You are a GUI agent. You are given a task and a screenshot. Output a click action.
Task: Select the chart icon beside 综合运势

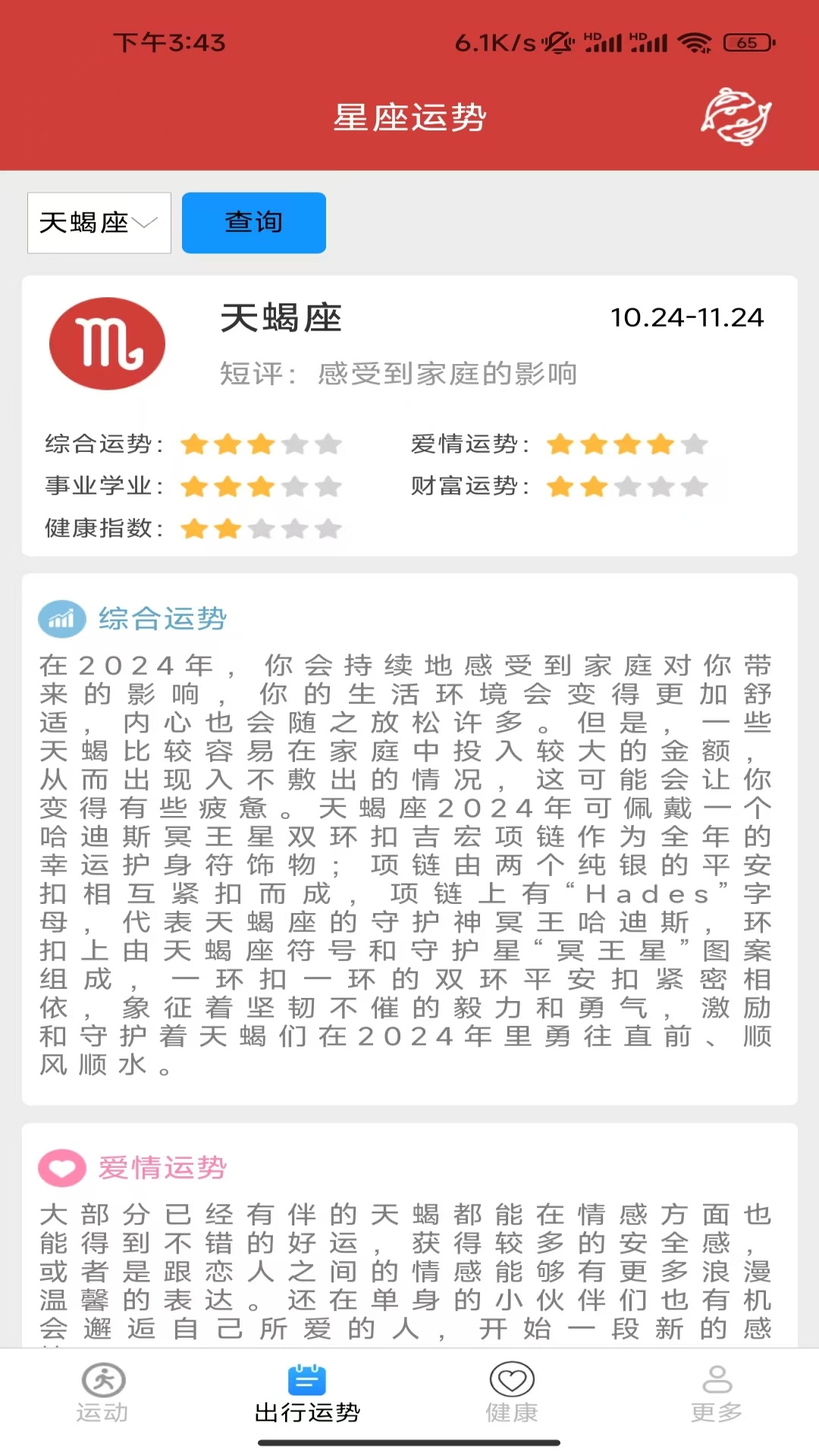[x=61, y=619]
